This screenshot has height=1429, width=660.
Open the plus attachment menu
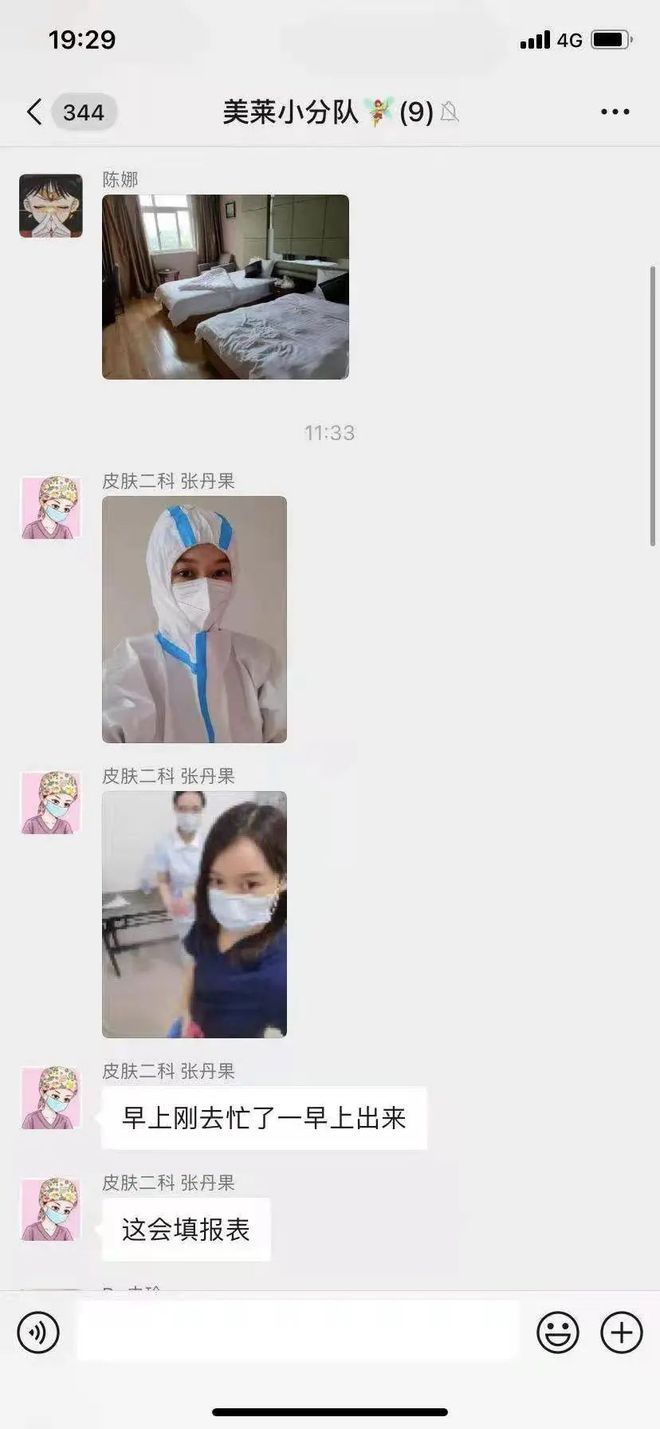coord(621,1332)
